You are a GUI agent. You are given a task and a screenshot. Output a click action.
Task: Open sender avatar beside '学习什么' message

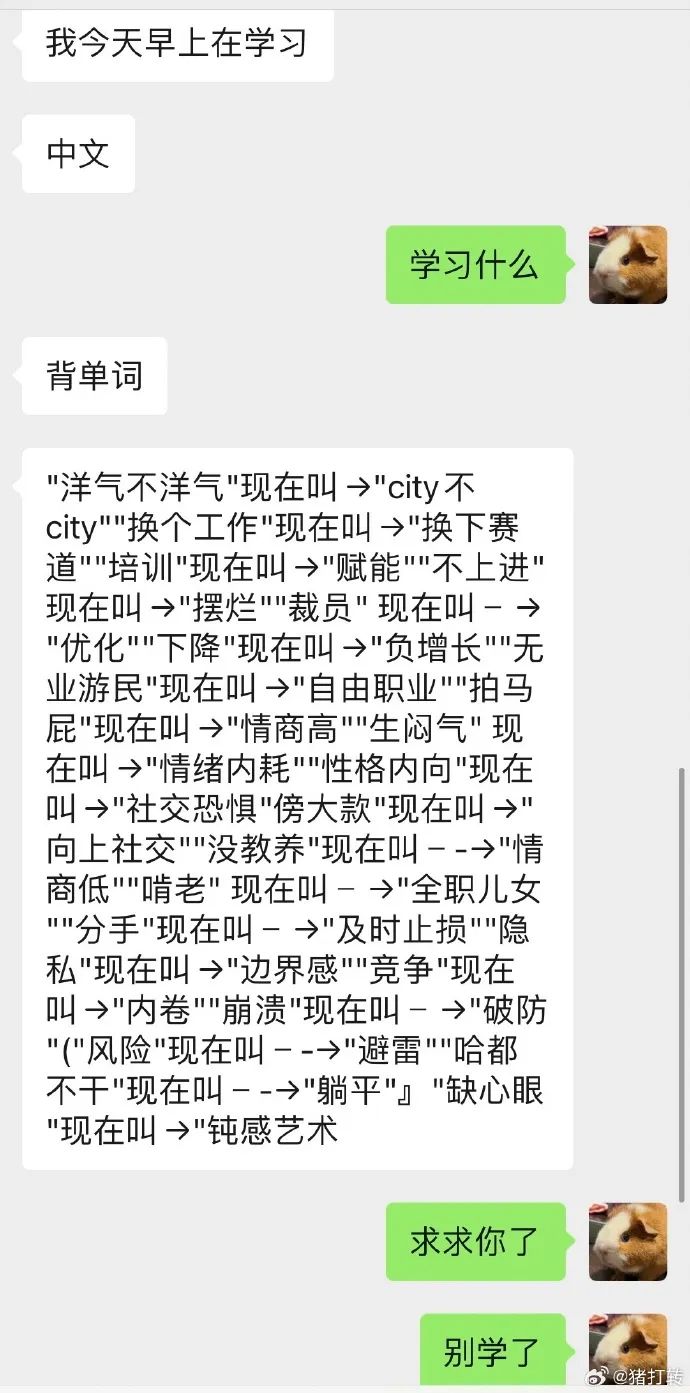click(x=627, y=265)
